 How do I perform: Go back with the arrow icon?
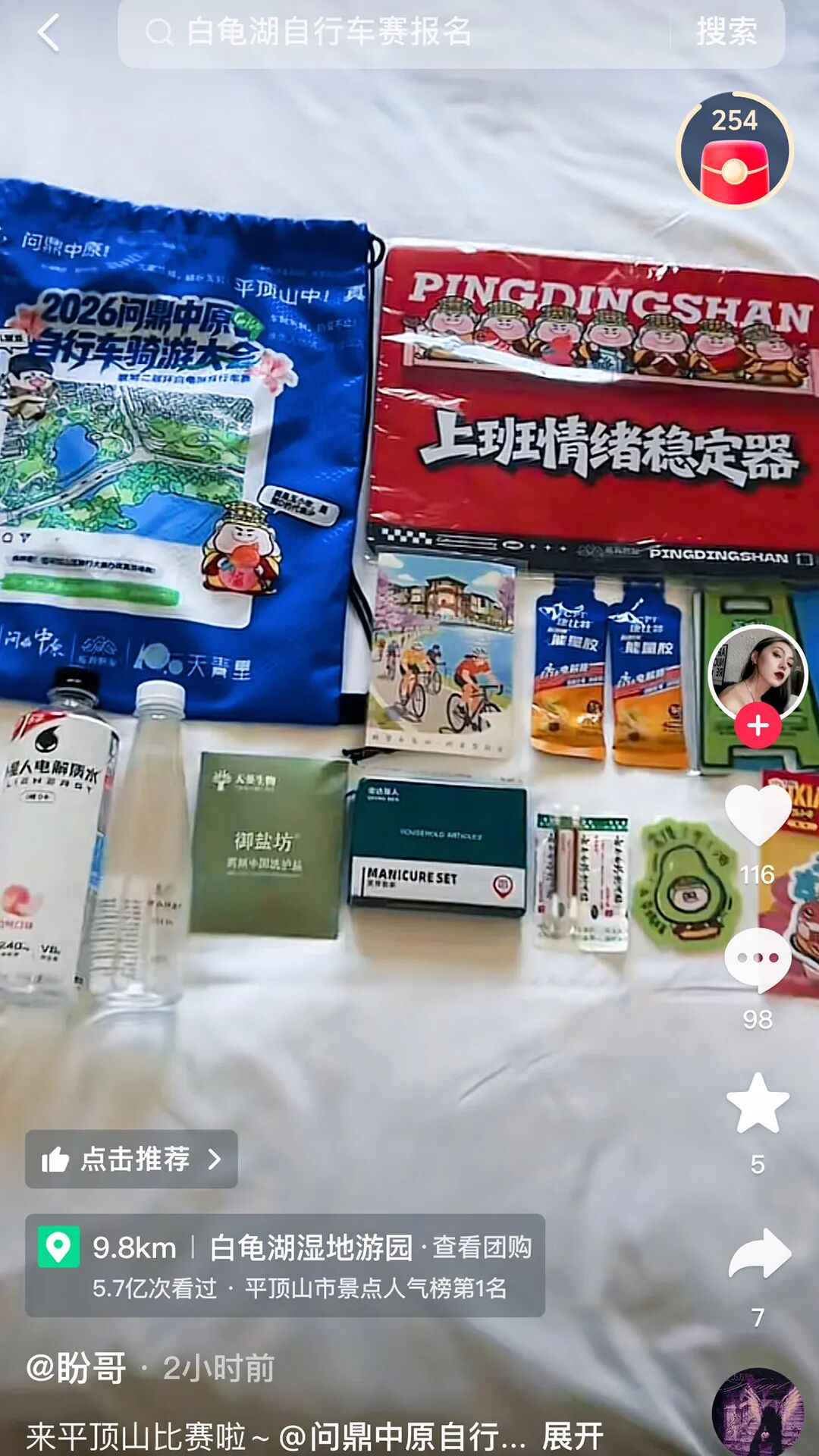coord(49,33)
